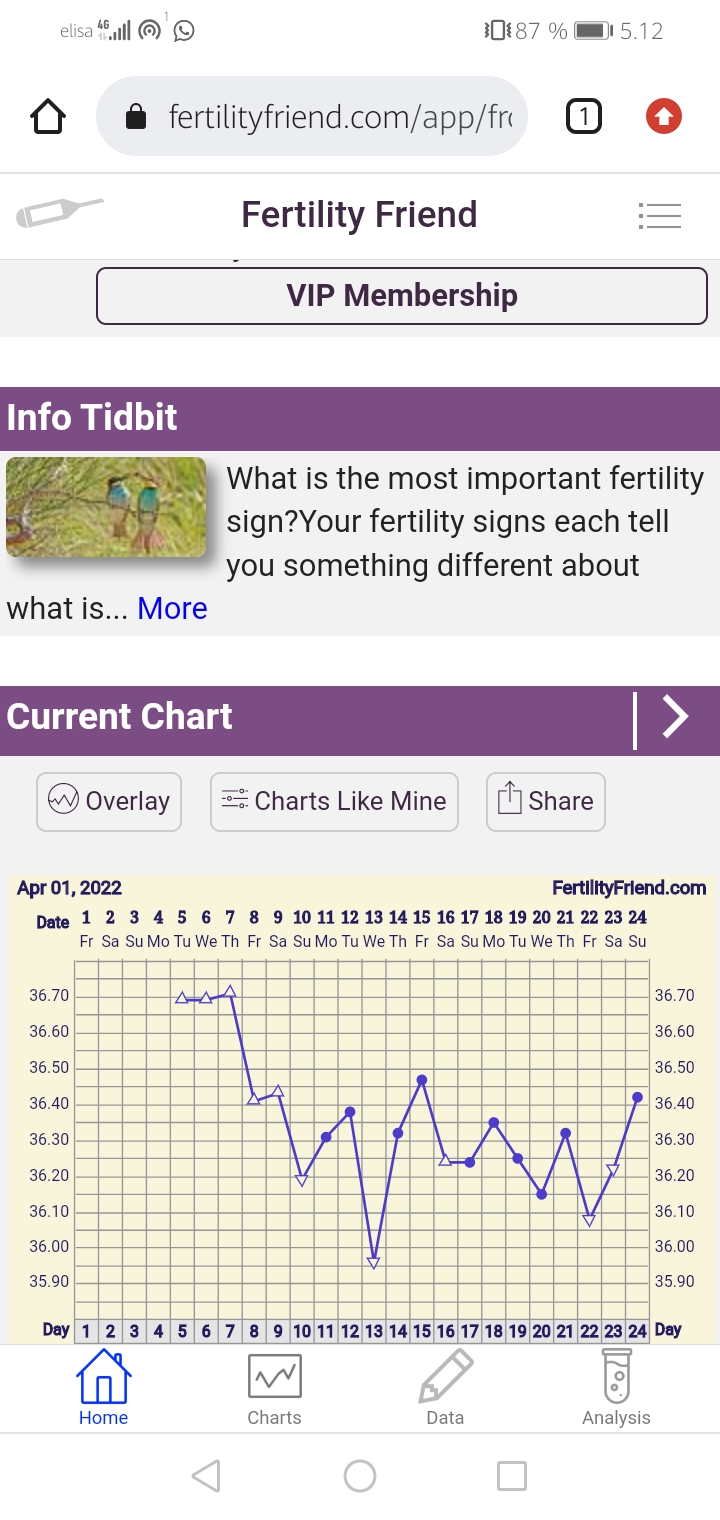Open the chart Overlay option
This screenshot has height=1520, width=720.
point(109,801)
